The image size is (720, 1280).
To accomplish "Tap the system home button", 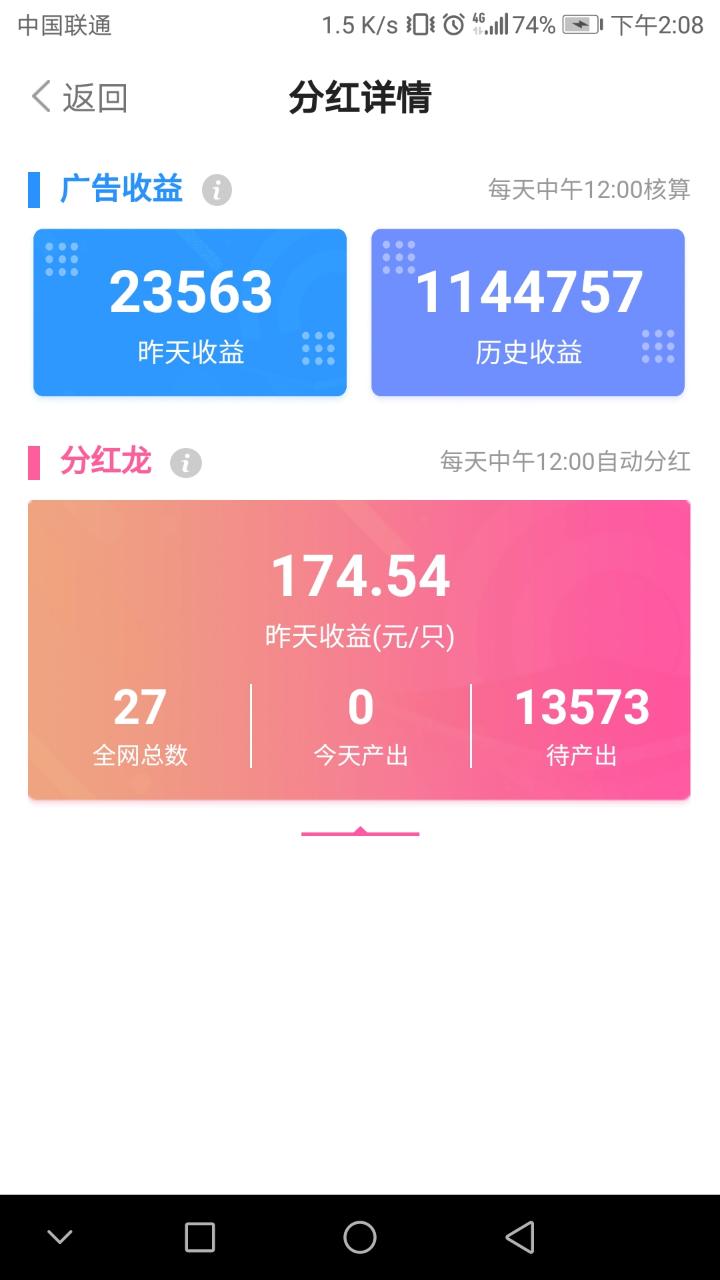I will (x=360, y=1237).
